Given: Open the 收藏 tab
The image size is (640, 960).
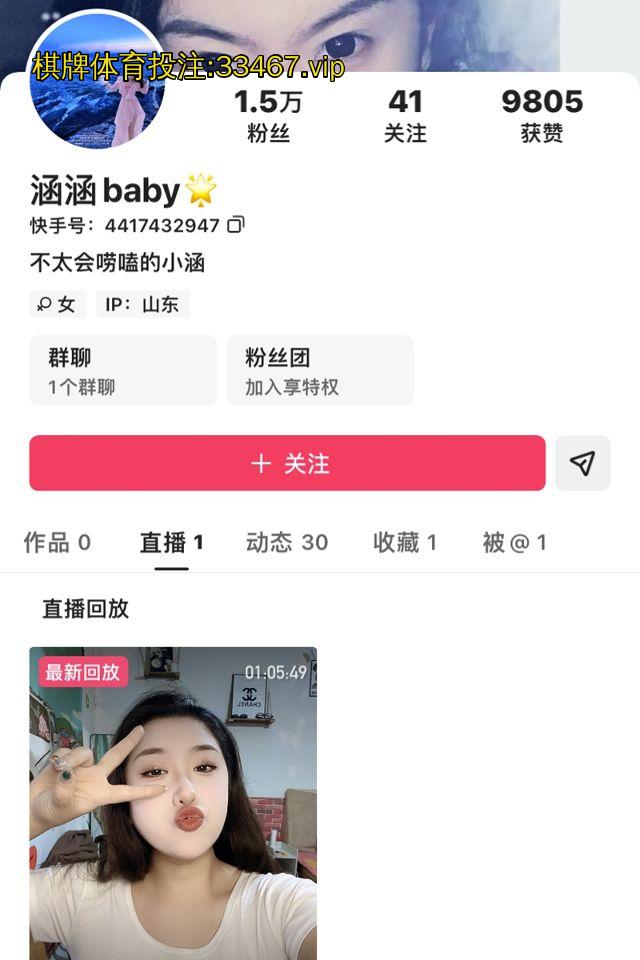Looking at the screenshot, I should coord(405,542).
